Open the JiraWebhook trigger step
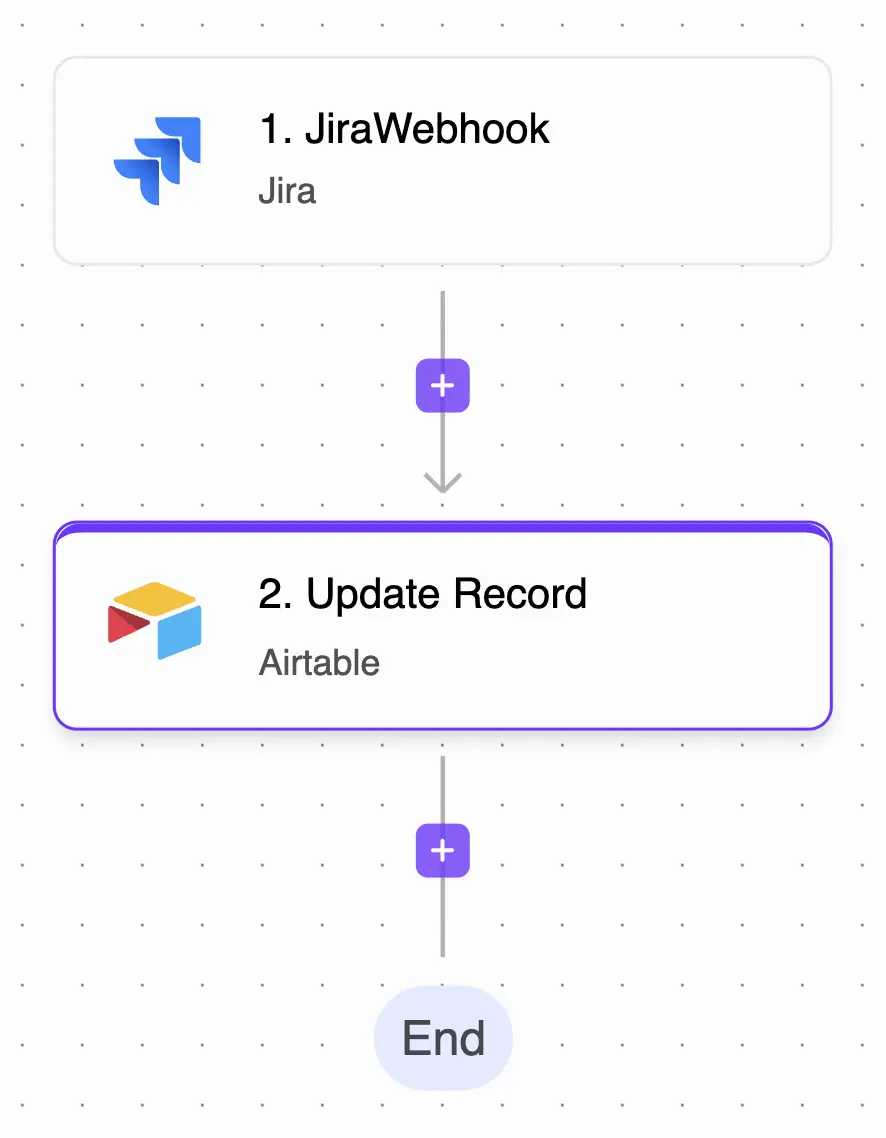Screen dimensions: 886x1138 coord(442,160)
